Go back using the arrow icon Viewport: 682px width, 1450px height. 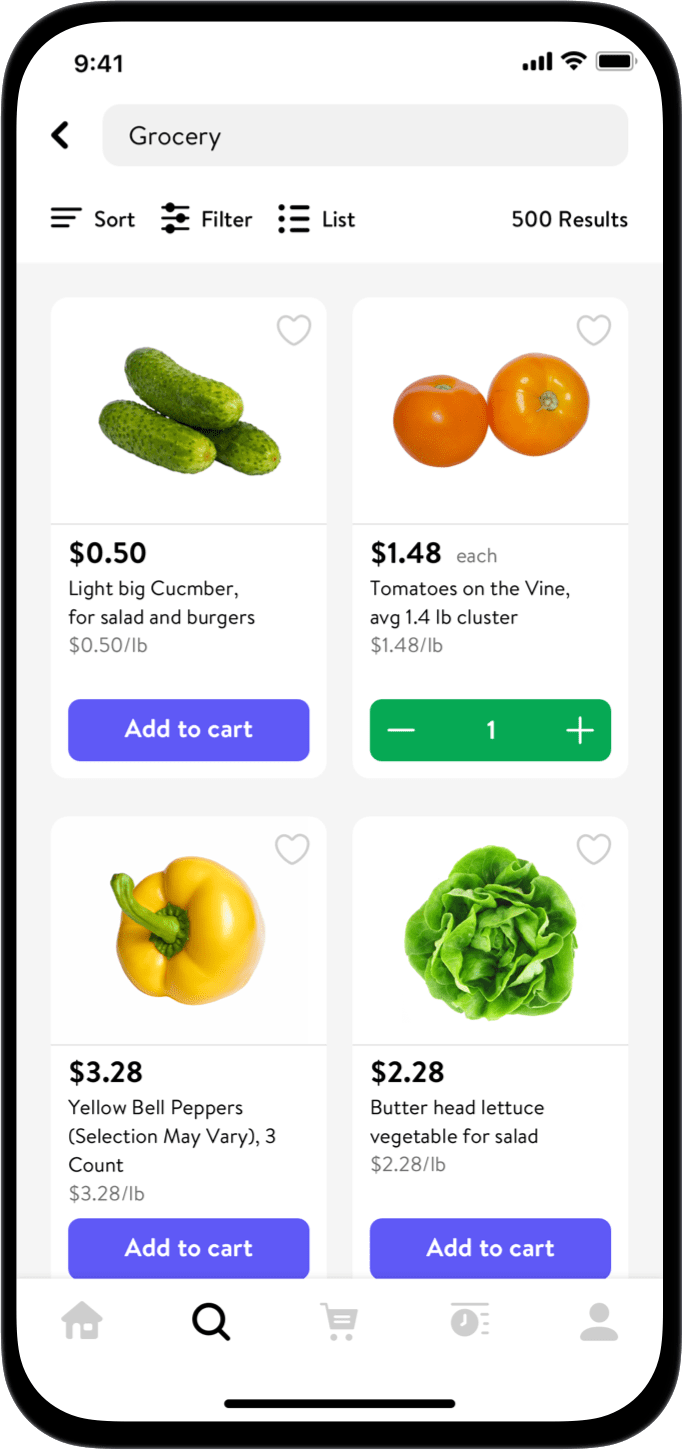61,135
